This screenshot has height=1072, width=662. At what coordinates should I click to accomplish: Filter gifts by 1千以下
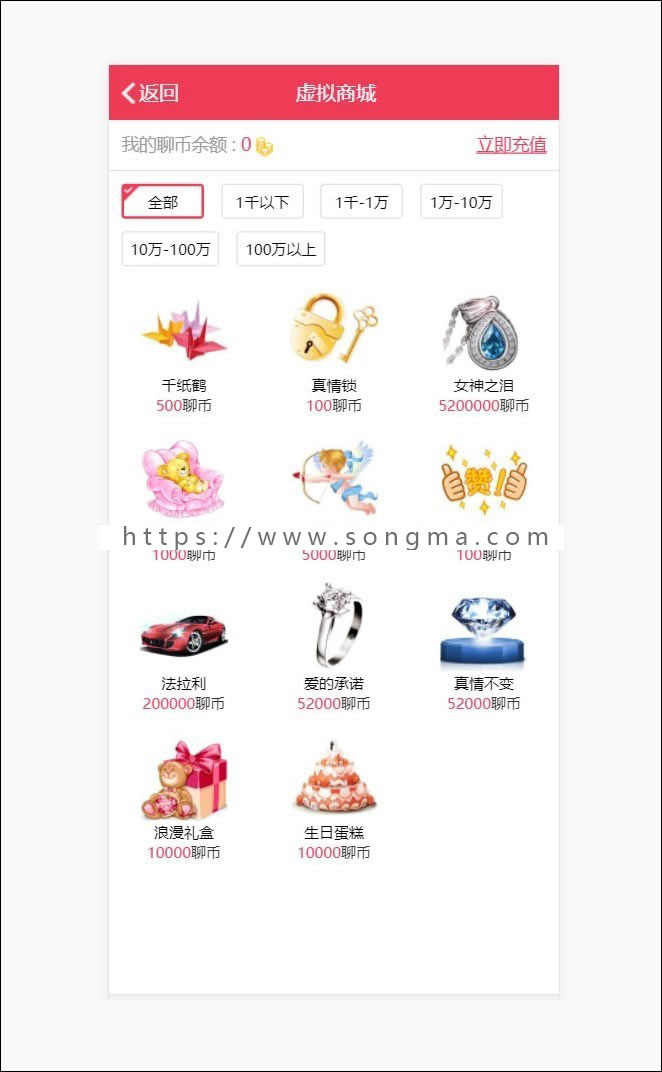pos(262,202)
